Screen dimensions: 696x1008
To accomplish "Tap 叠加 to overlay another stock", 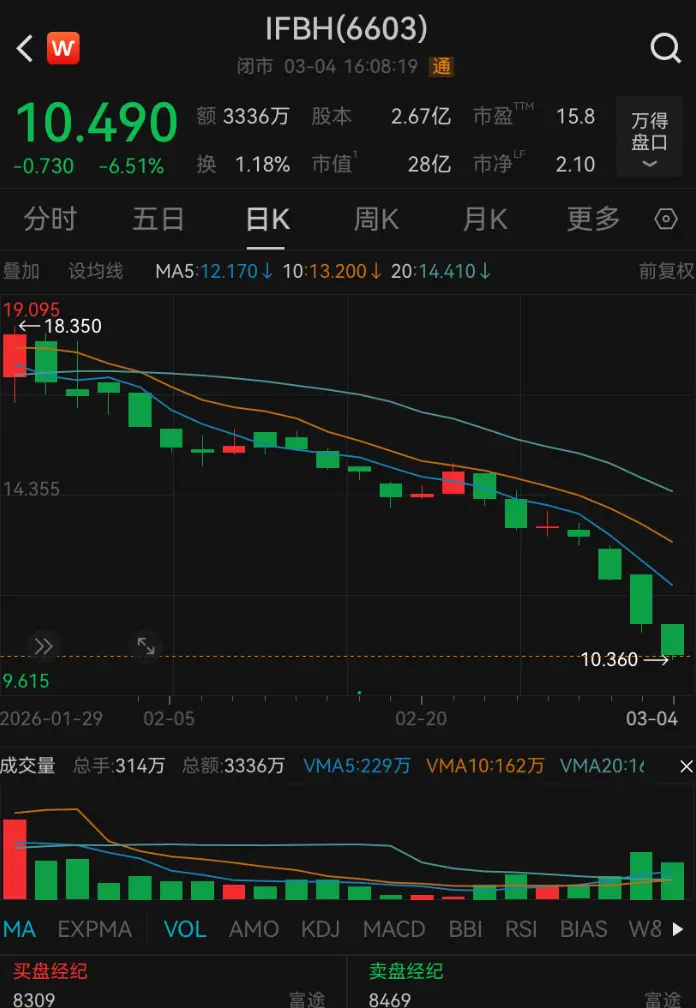I will coord(21,271).
